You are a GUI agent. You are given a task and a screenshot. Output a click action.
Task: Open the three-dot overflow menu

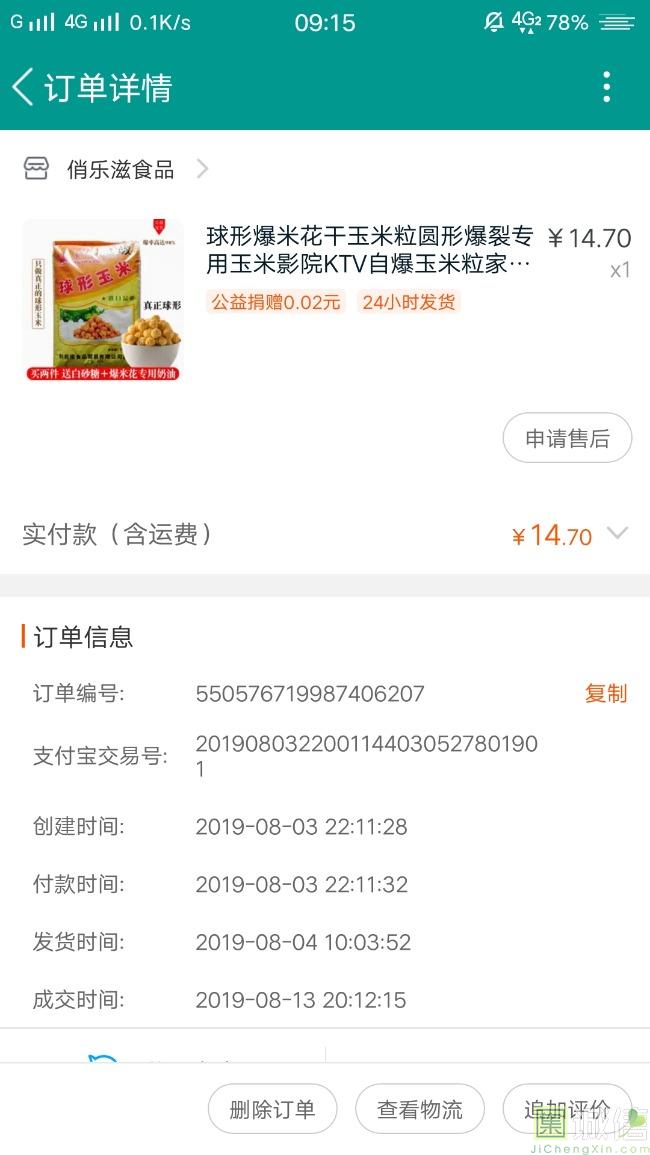tap(607, 87)
